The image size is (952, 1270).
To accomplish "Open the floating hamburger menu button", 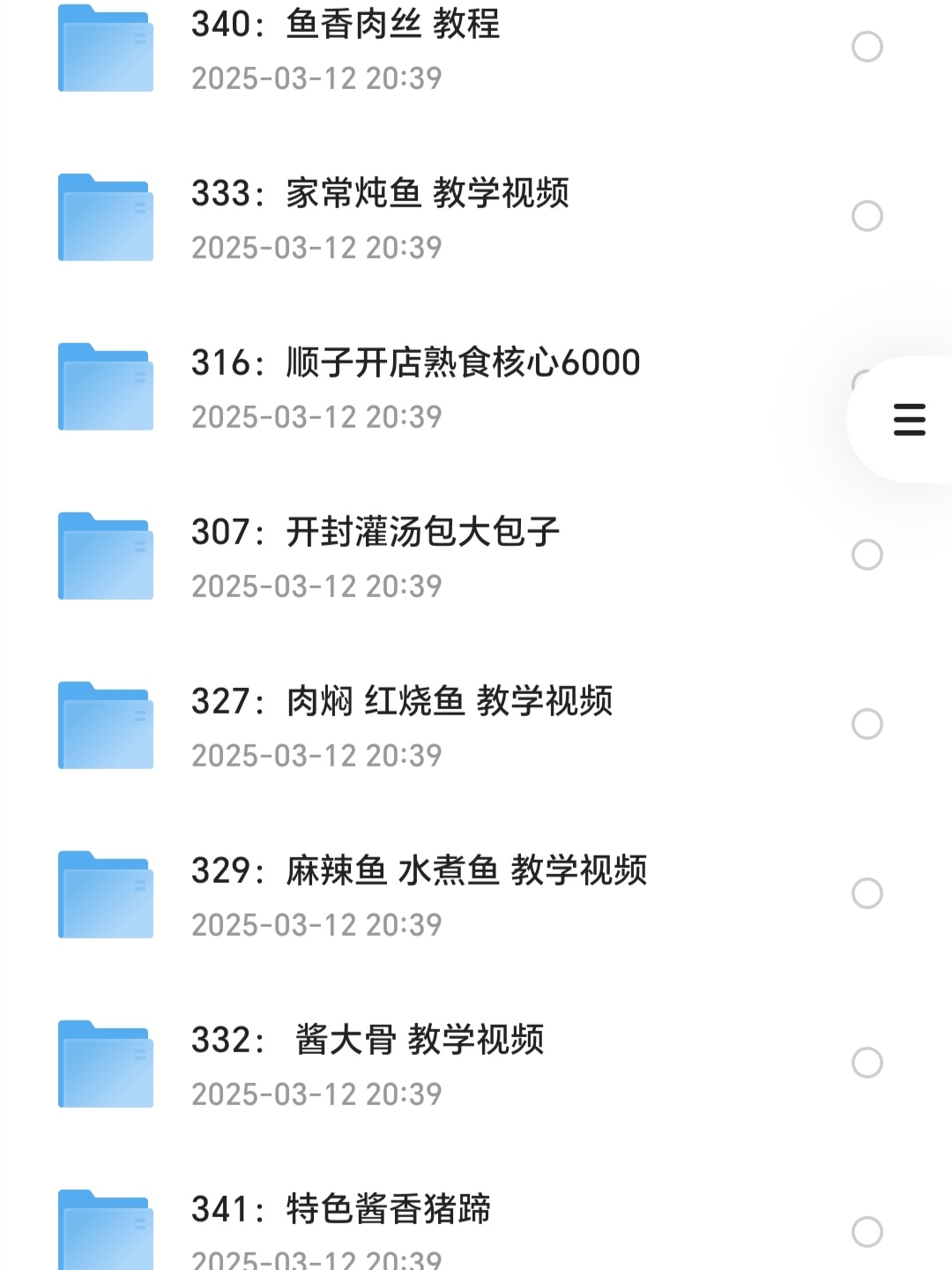I will click(x=909, y=420).
